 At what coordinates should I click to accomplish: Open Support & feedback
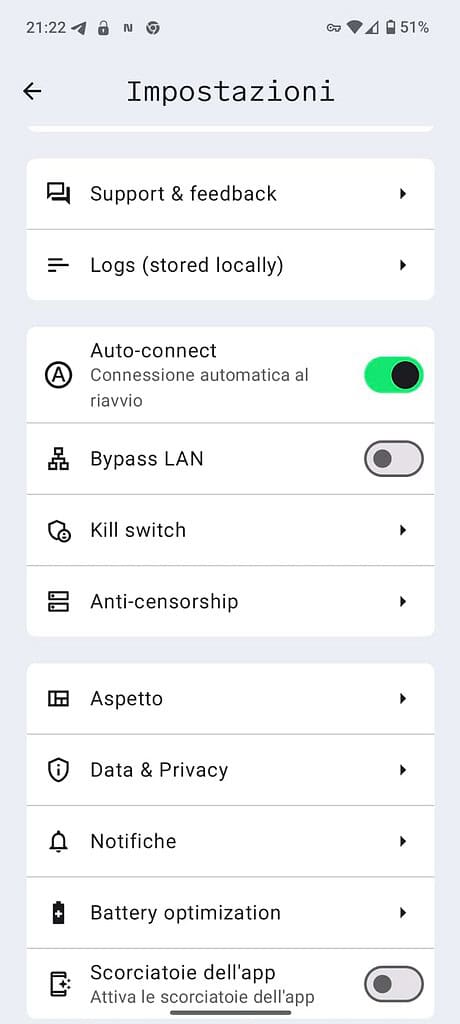230,194
